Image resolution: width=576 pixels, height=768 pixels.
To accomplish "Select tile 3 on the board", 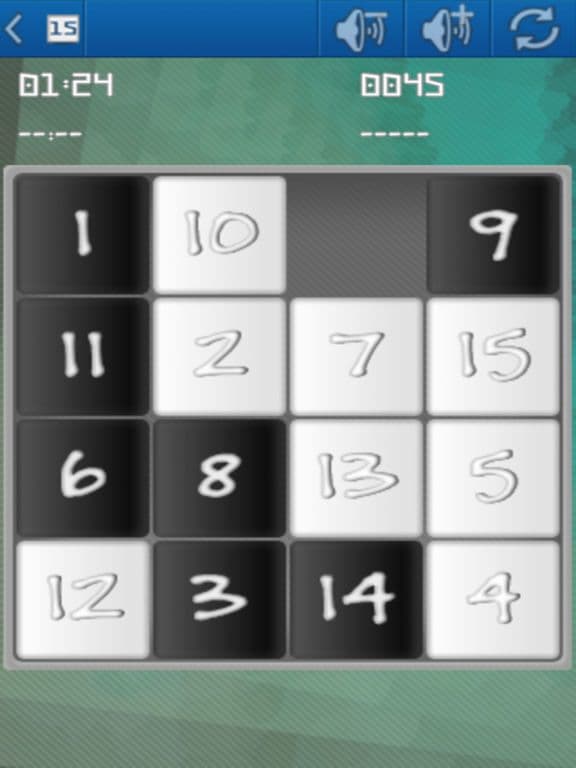I will (219, 600).
